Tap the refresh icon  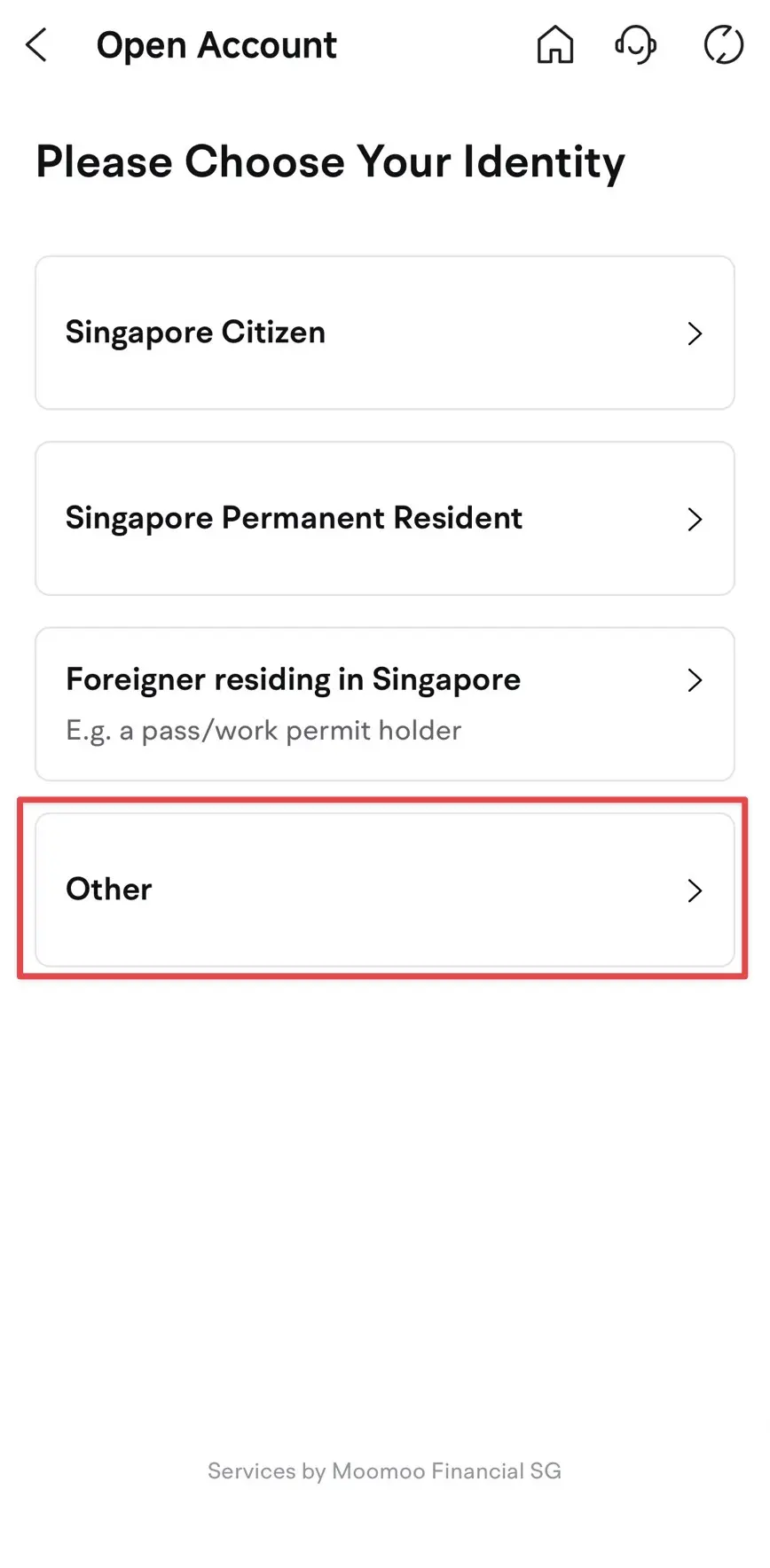[723, 44]
